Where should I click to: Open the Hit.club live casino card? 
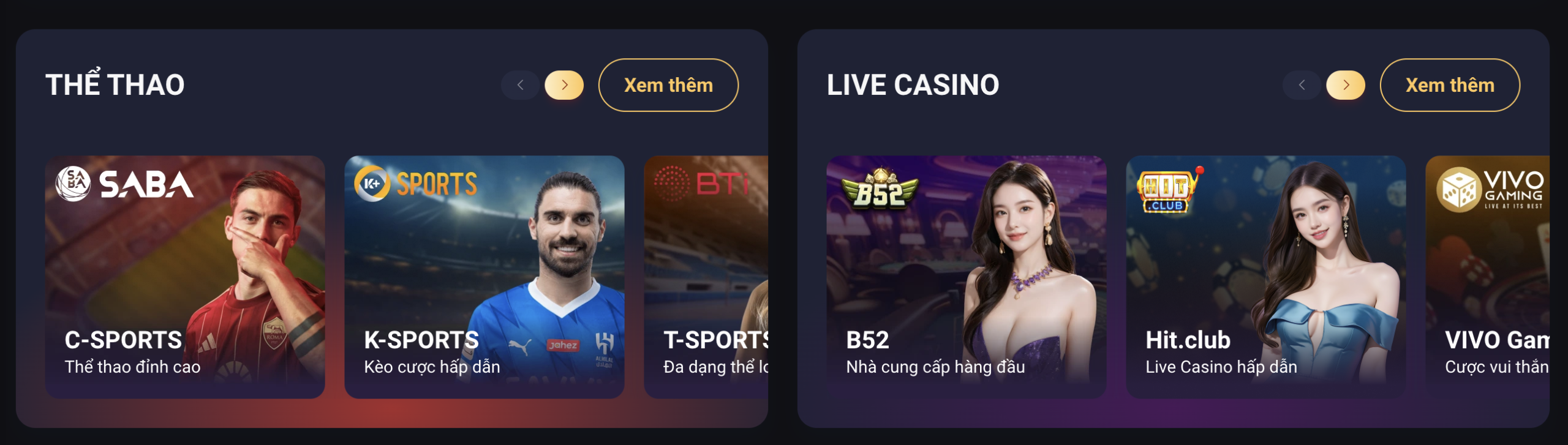1265,277
